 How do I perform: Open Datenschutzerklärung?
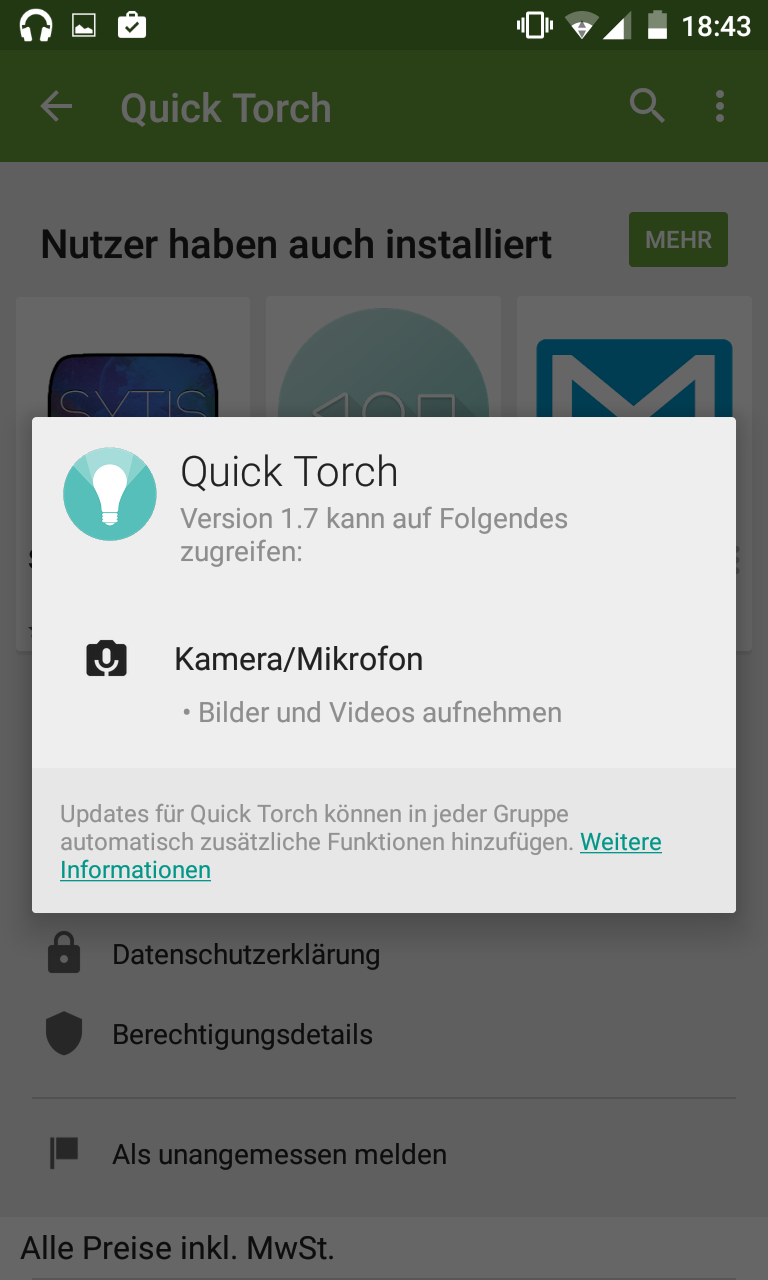point(245,954)
